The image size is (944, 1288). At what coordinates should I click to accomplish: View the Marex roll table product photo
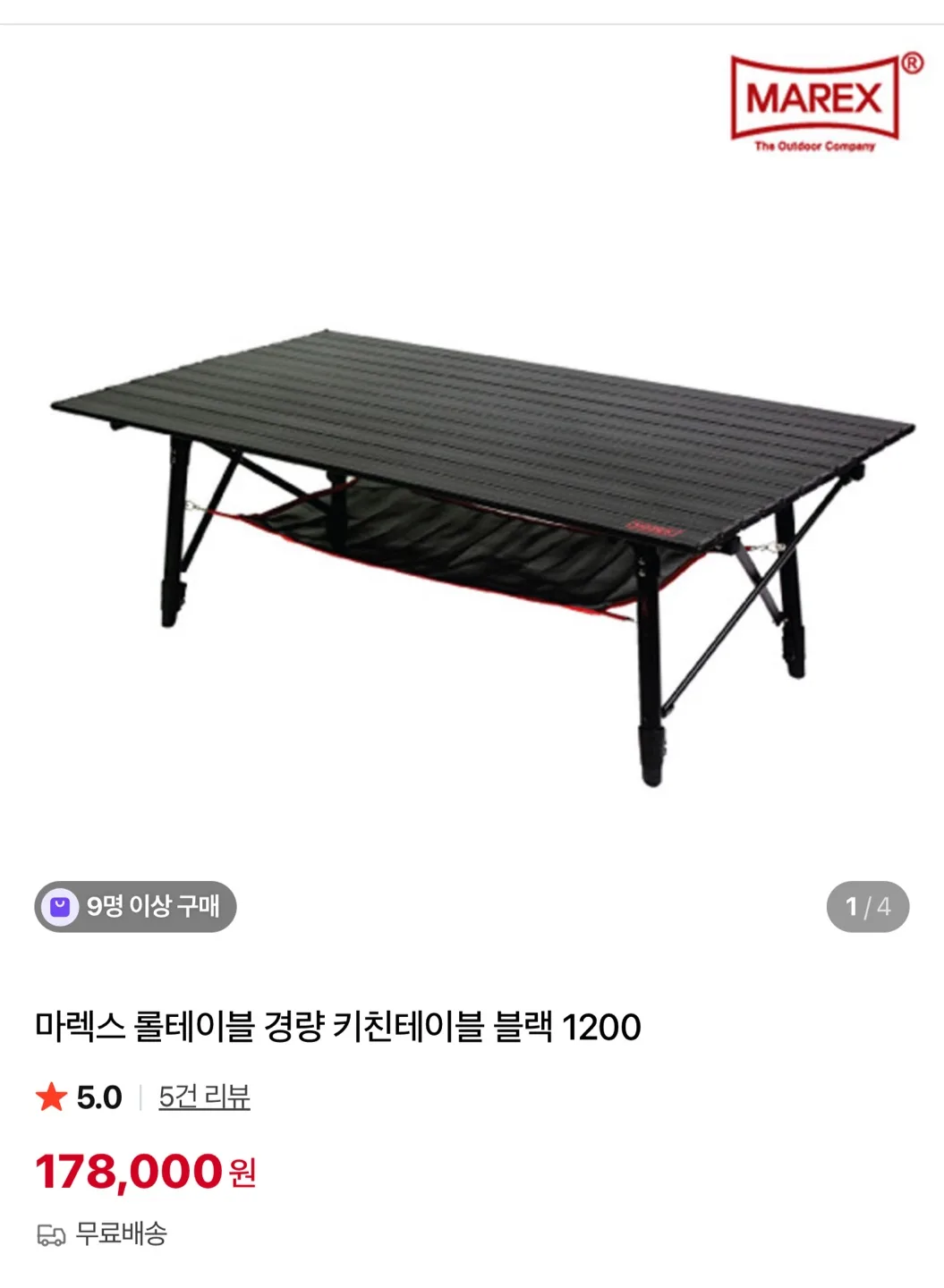[483, 537]
